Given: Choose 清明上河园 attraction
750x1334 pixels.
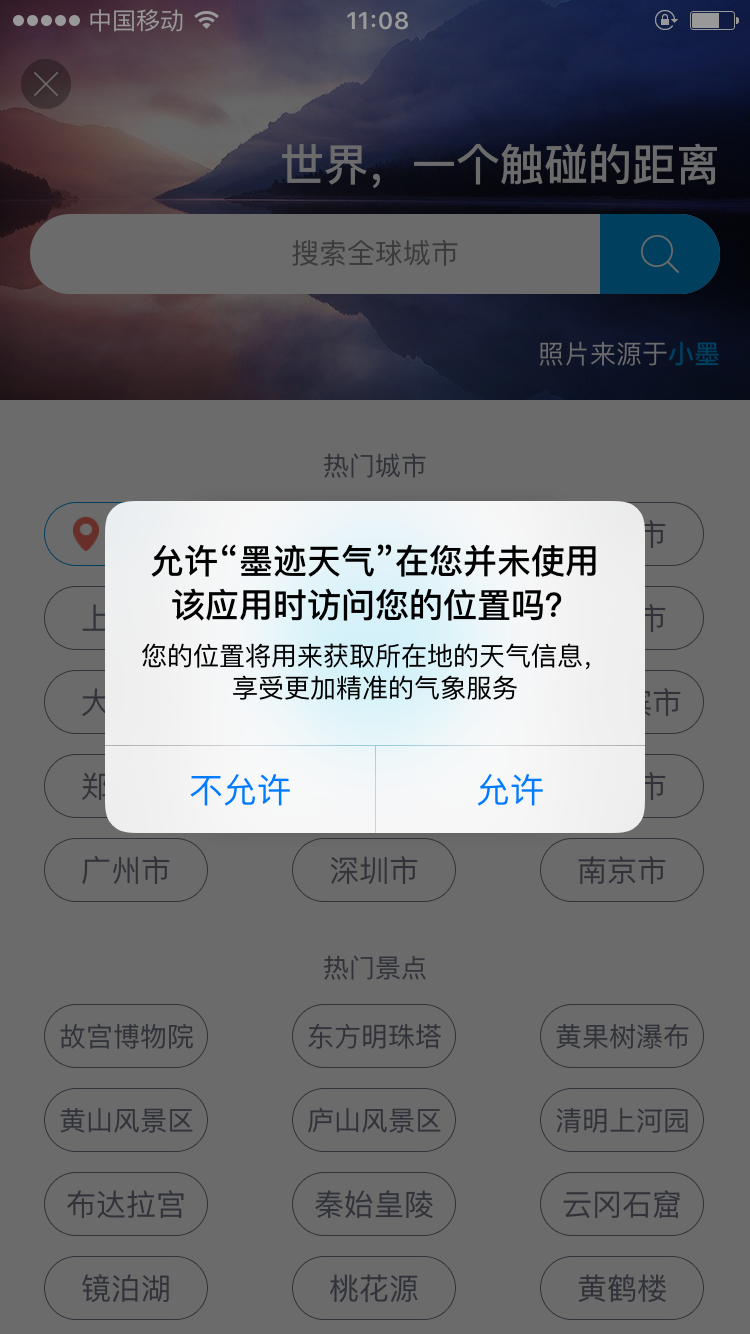Looking at the screenshot, I should [622, 1120].
